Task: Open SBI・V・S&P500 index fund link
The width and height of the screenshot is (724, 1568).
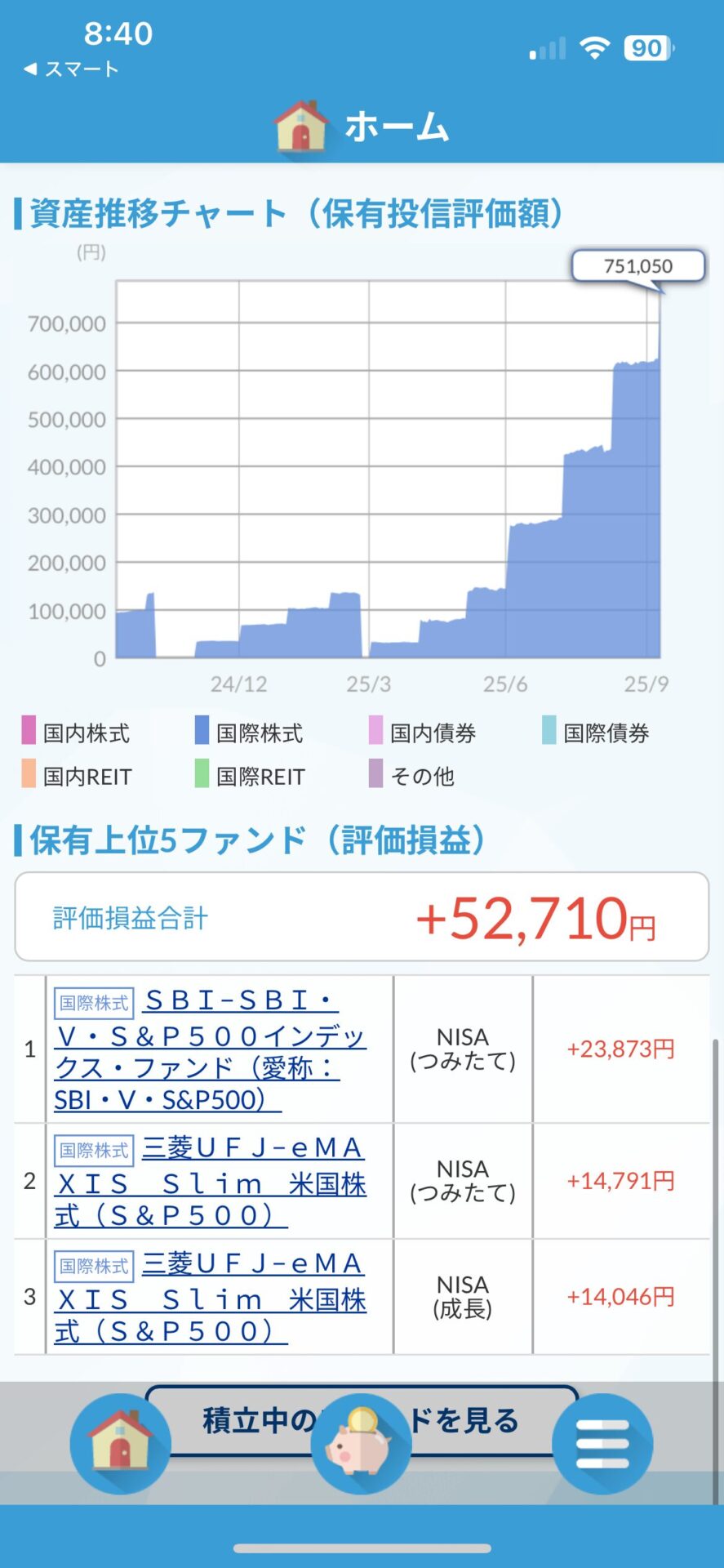Action: 211,1051
